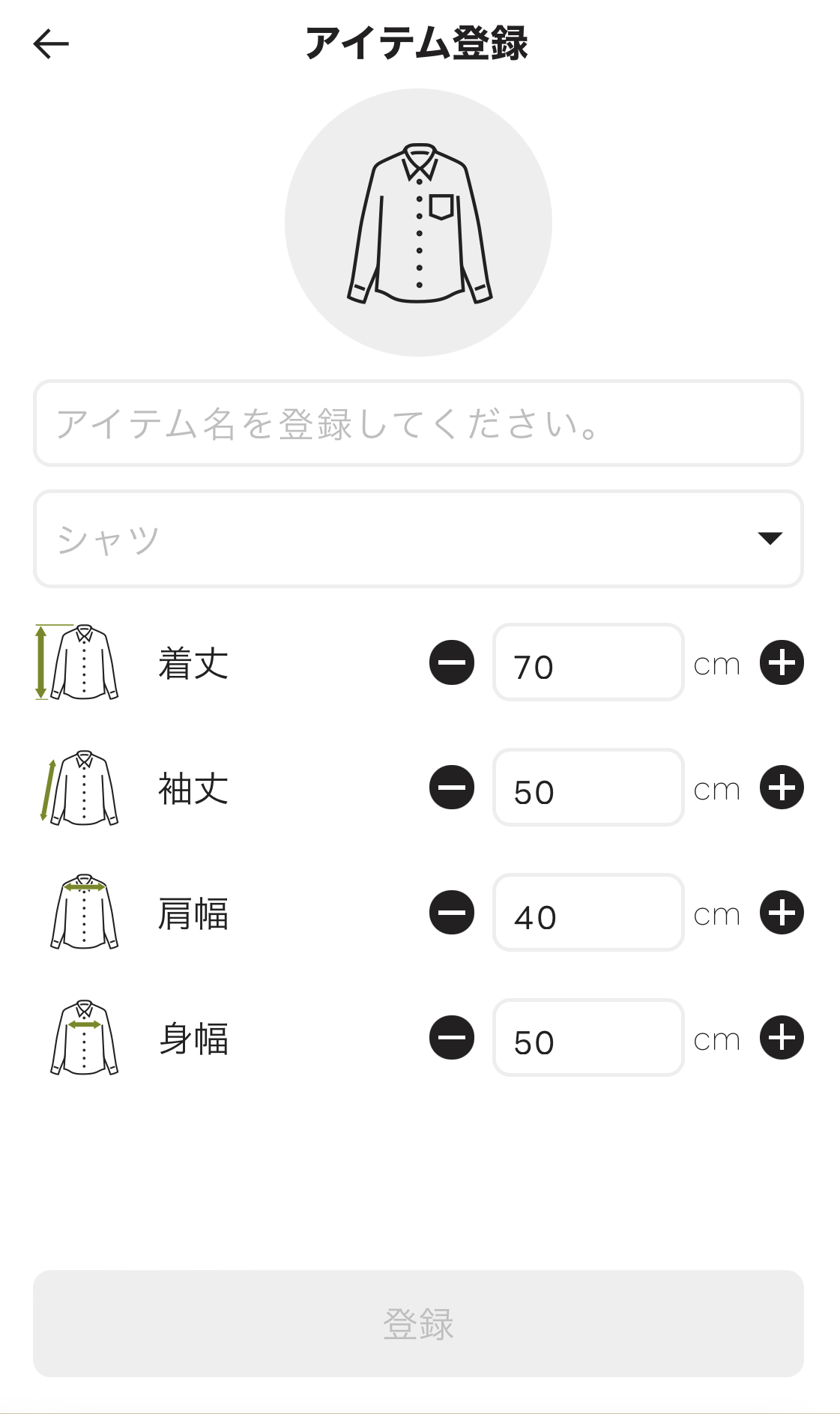Screen dimensions: 840x1414
Task: Edit the 肩幅 measurement field
Action: [x=588, y=913]
